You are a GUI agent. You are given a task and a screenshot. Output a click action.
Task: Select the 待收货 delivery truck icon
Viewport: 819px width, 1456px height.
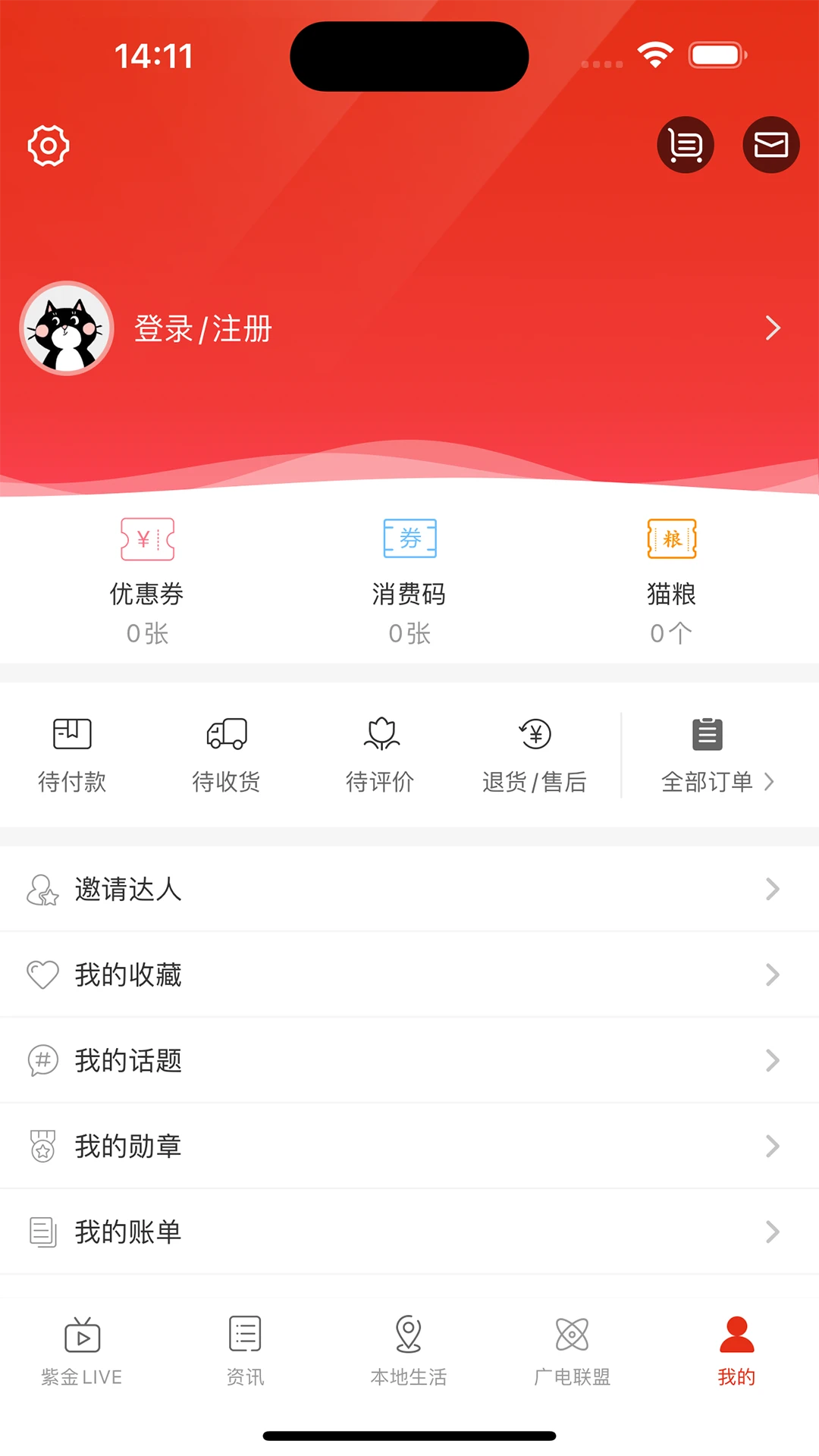[x=227, y=733]
